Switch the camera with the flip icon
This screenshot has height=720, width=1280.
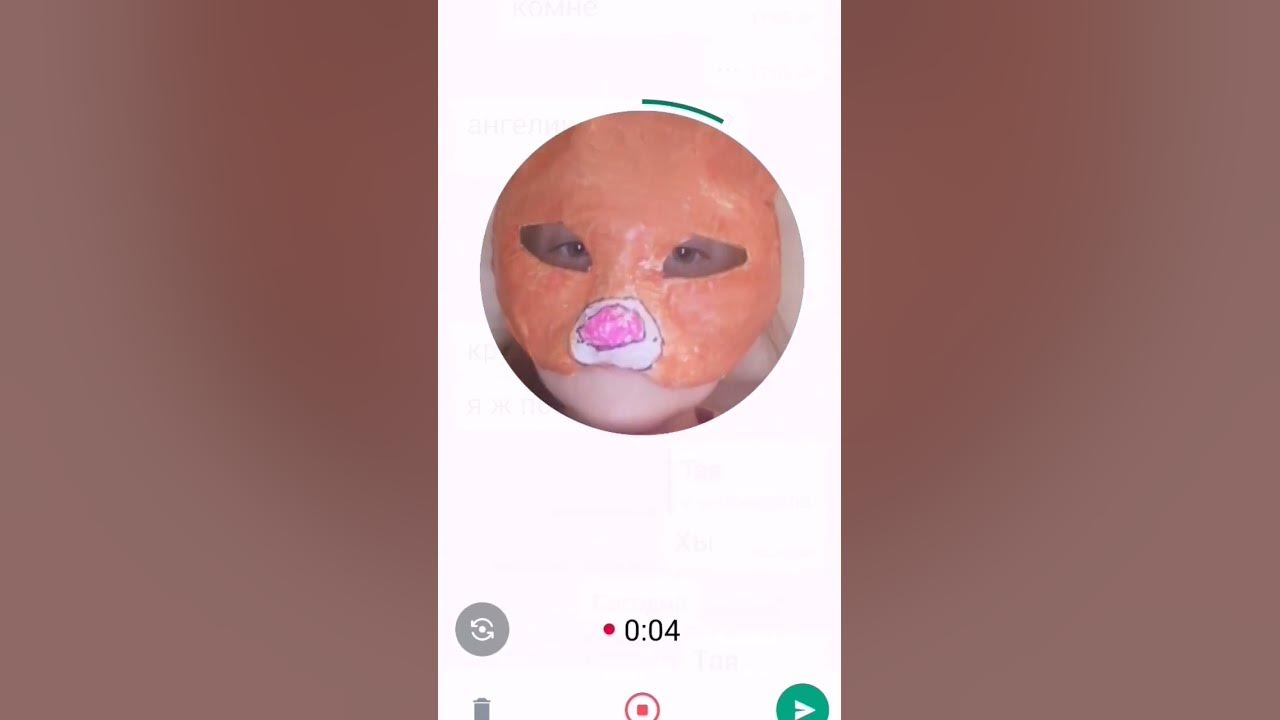pyautogui.click(x=482, y=629)
